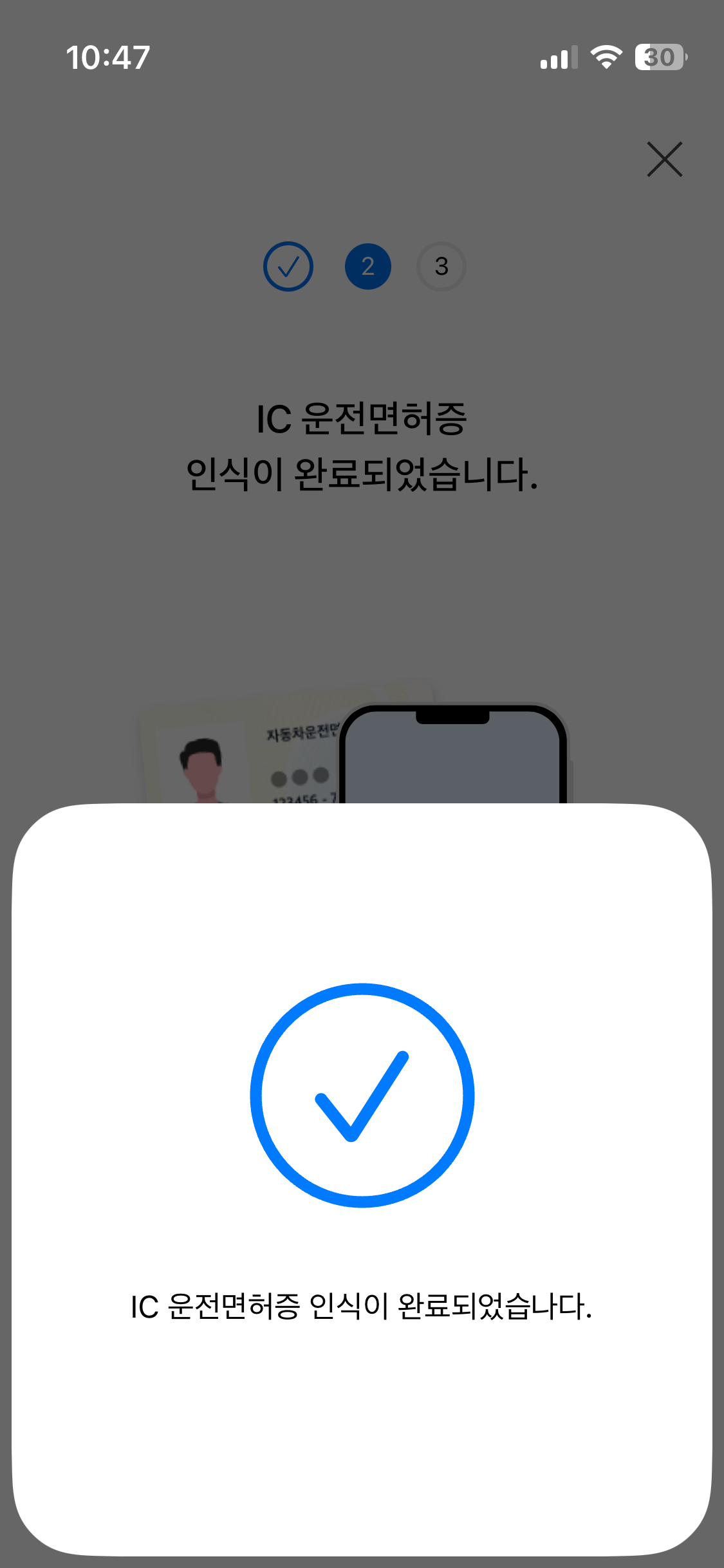Tap the circled checkmark inside the popup

[362, 1094]
